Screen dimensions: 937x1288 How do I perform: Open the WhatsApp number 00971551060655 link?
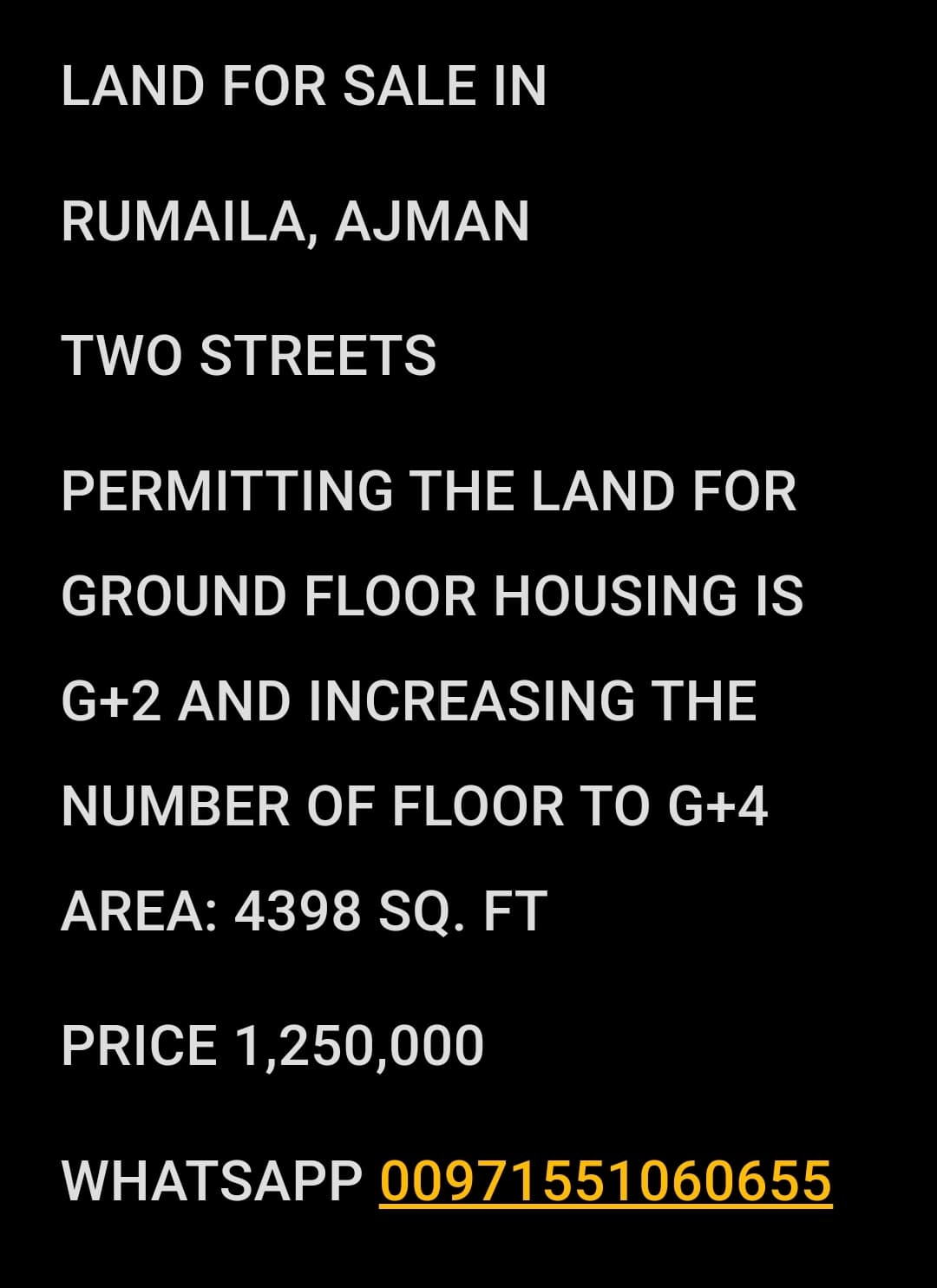(606, 1181)
